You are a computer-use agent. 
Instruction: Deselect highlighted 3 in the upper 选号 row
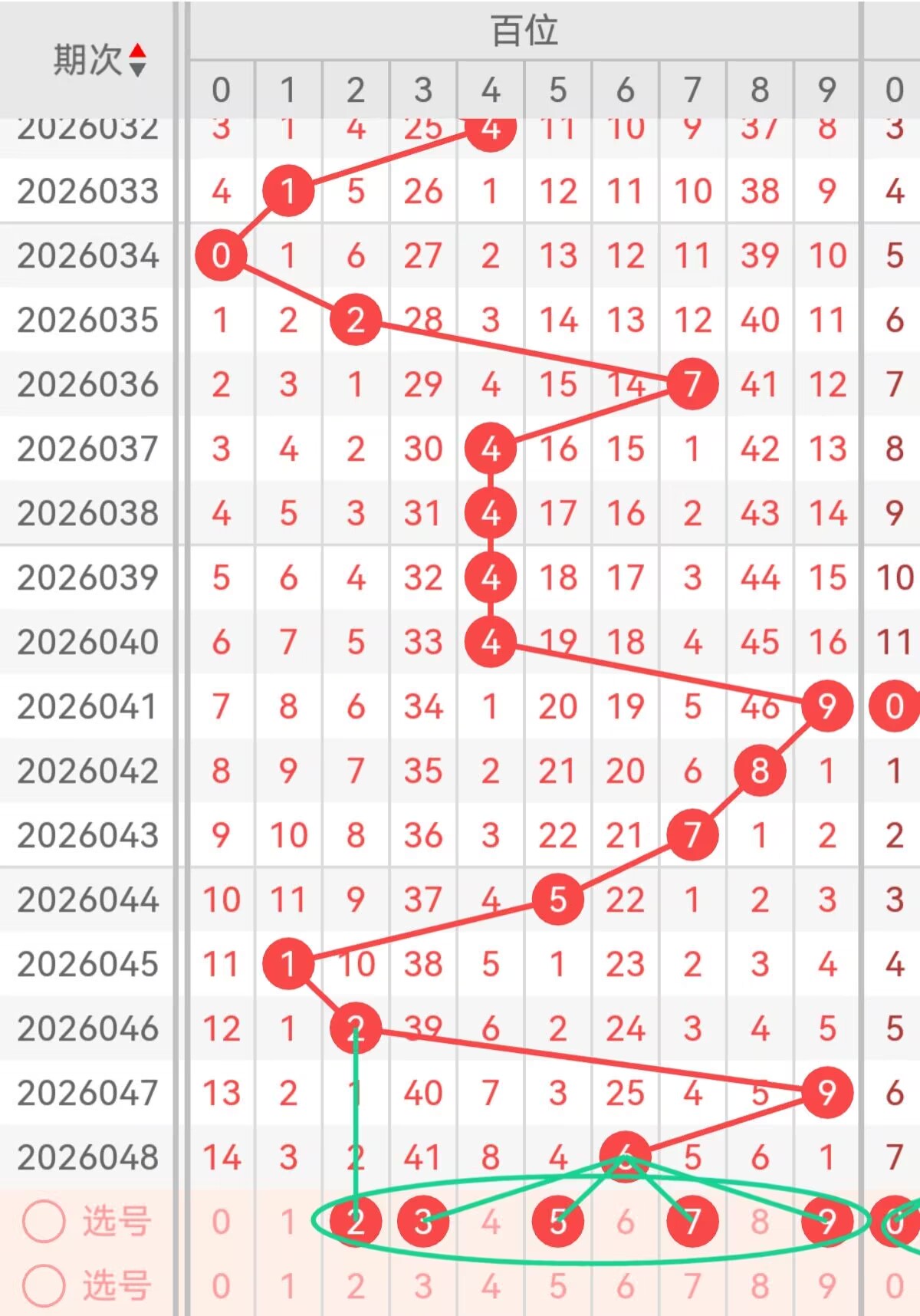click(423, 1222)
